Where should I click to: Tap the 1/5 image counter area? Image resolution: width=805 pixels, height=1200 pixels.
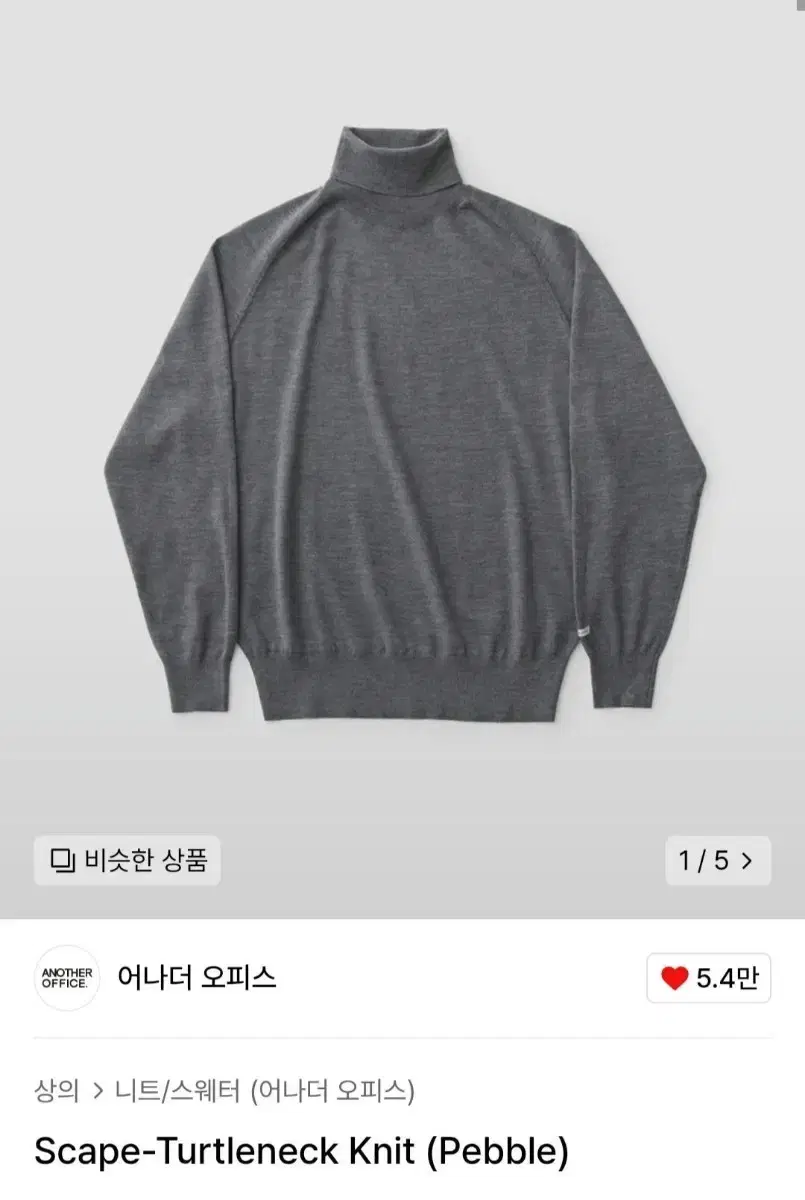click(710, 860)
